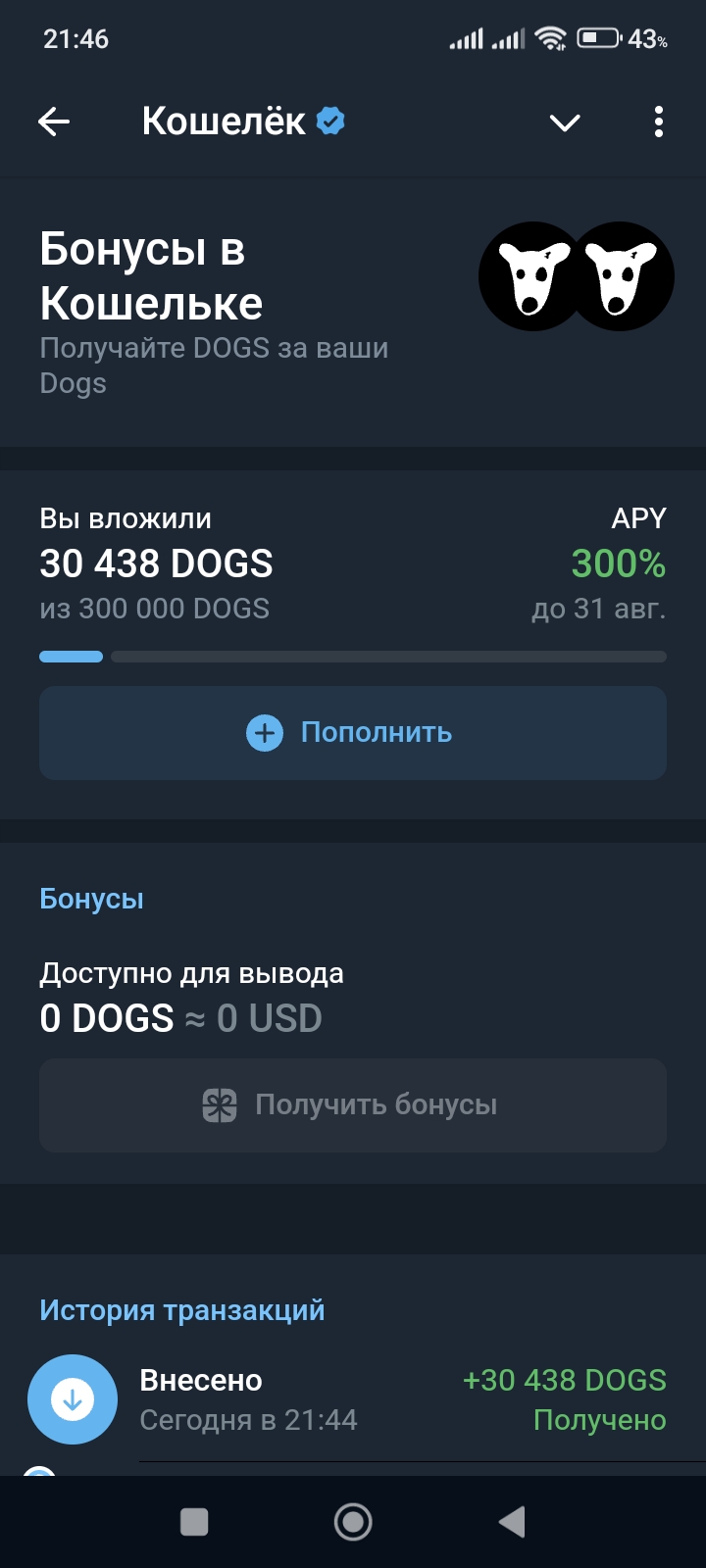The height and width of the screenshot is (1568, 706).
Task: Tap the system home button
Action: tap(353, 1522)
